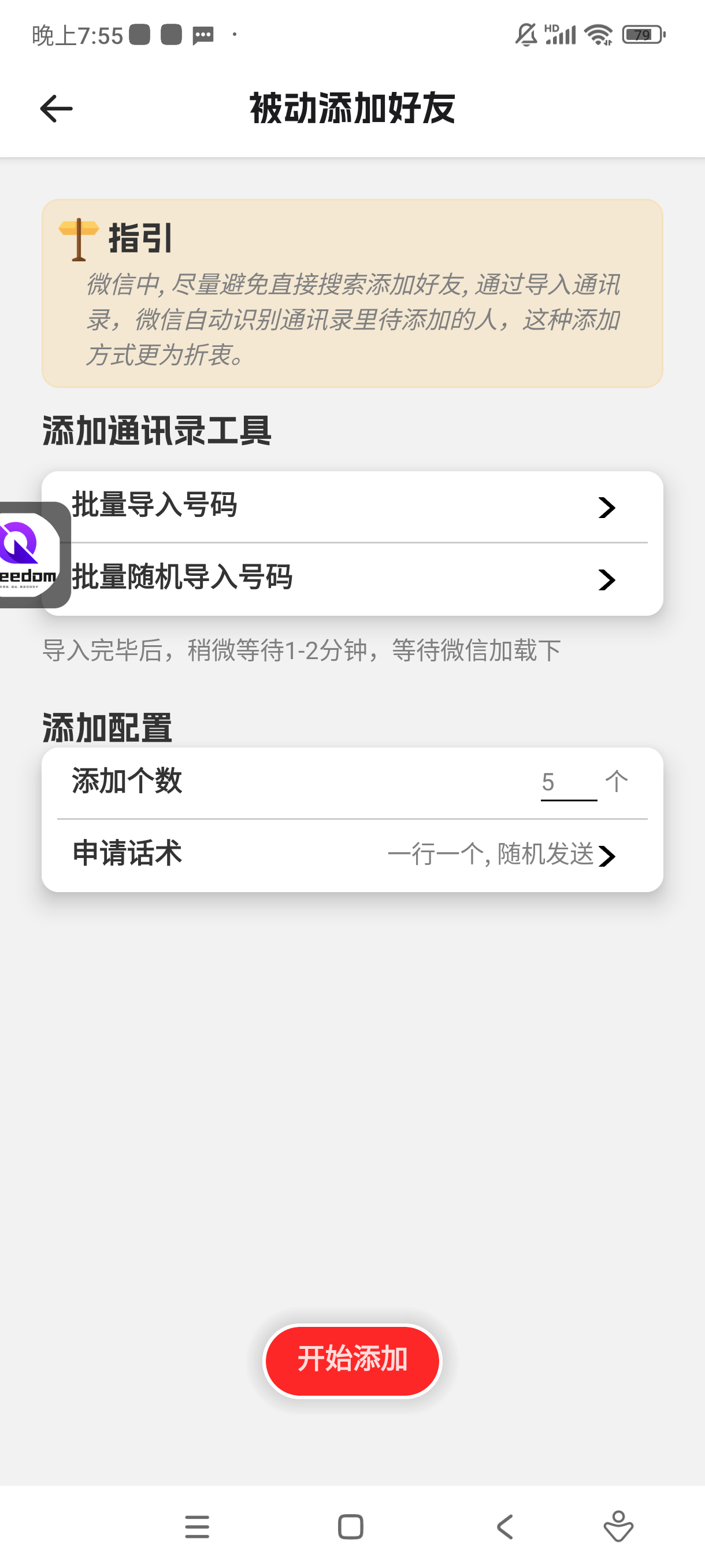Edit the 添加个数 number field

pyautogui.click(x=567, y=783)
